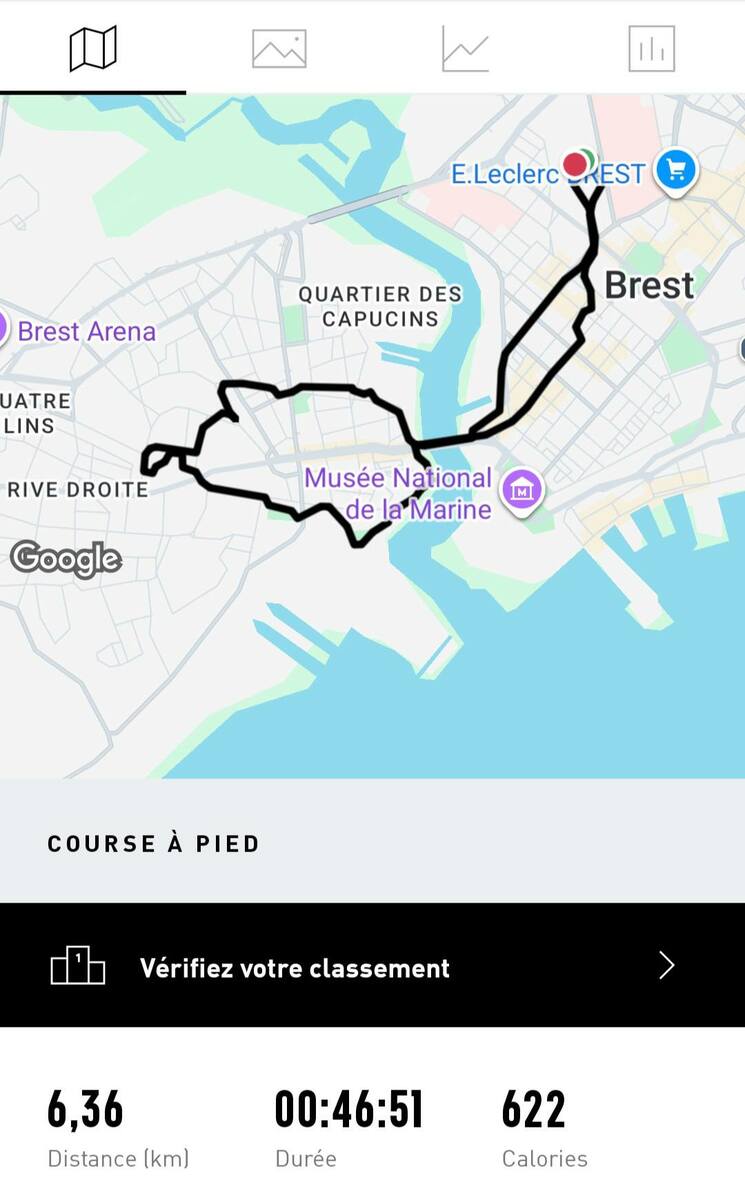The height and width of the screenshot is (1200, 745).
Task: Switch to the map tab
Action: [93, 48]
